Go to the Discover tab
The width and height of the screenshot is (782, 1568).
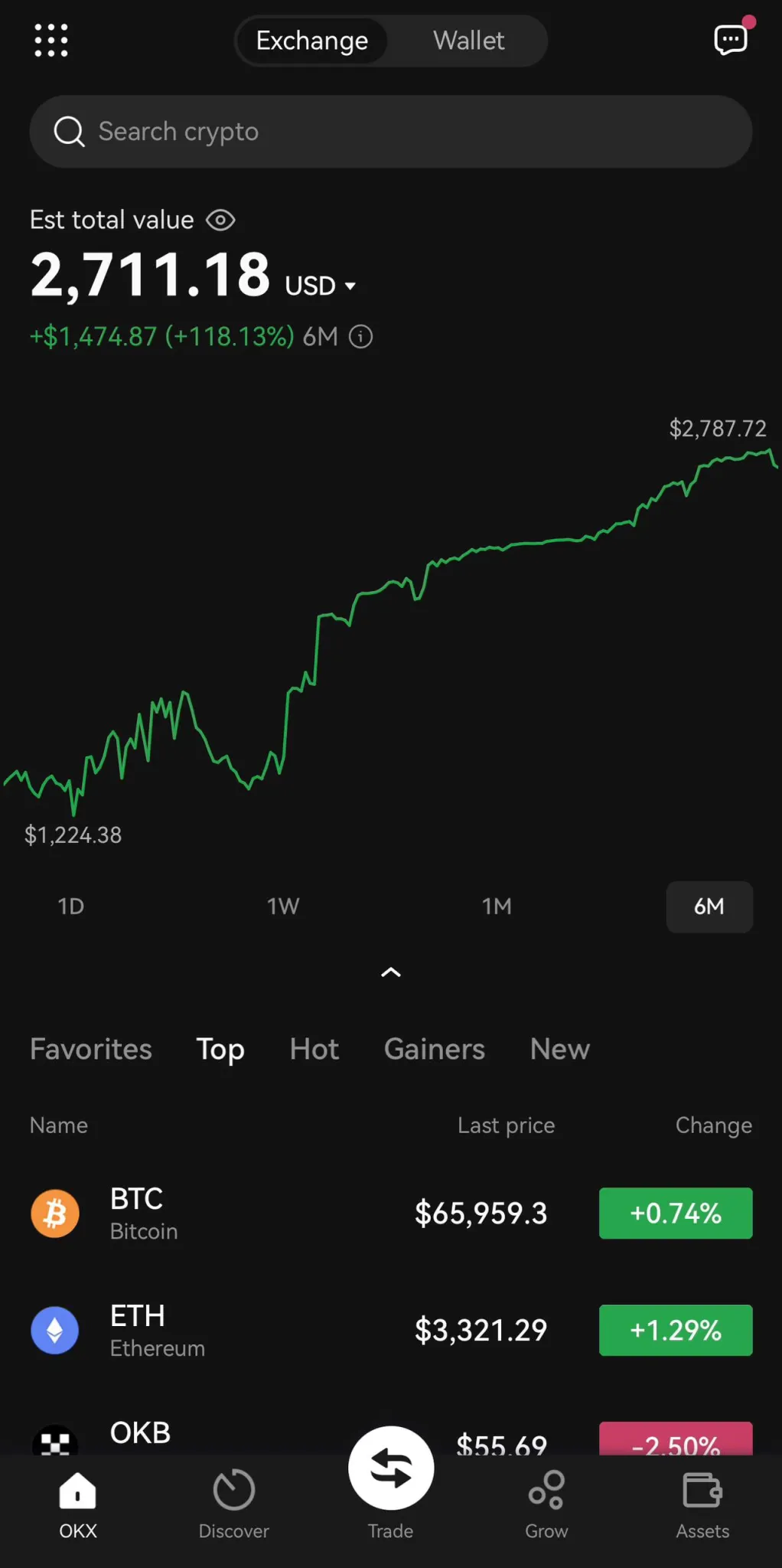(x=233, y=1504)
